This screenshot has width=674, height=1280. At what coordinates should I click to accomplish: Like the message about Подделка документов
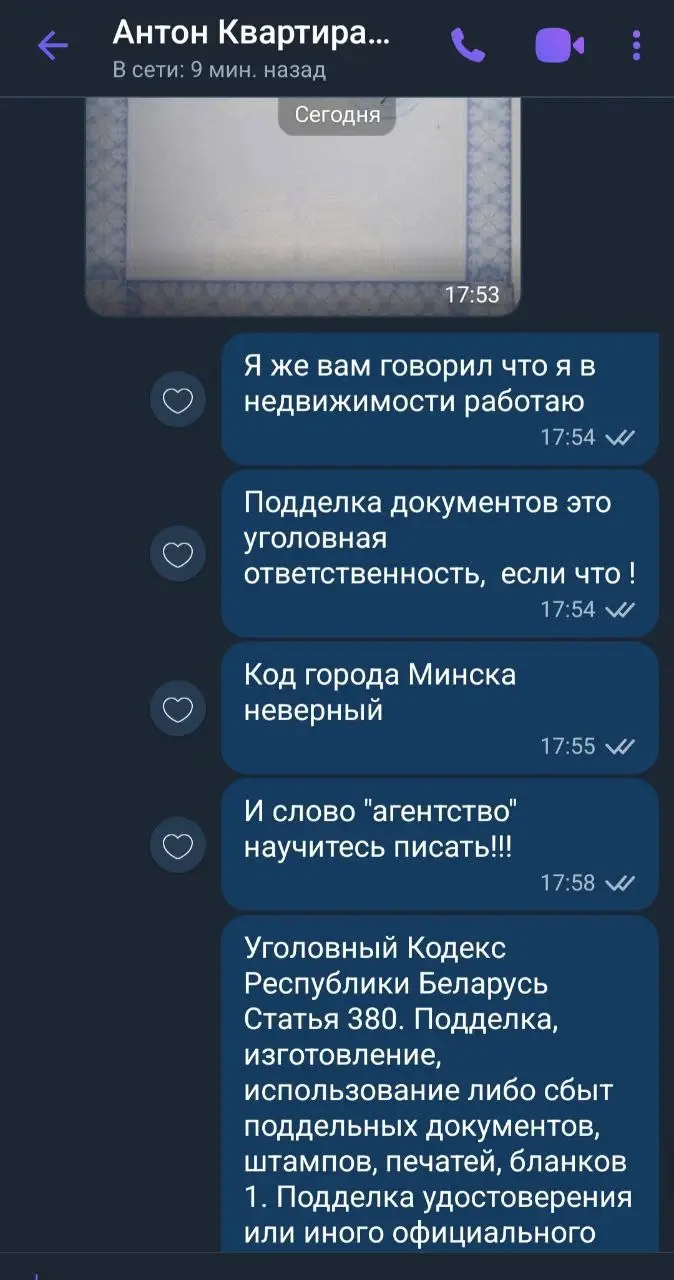(x=177, y=553)
